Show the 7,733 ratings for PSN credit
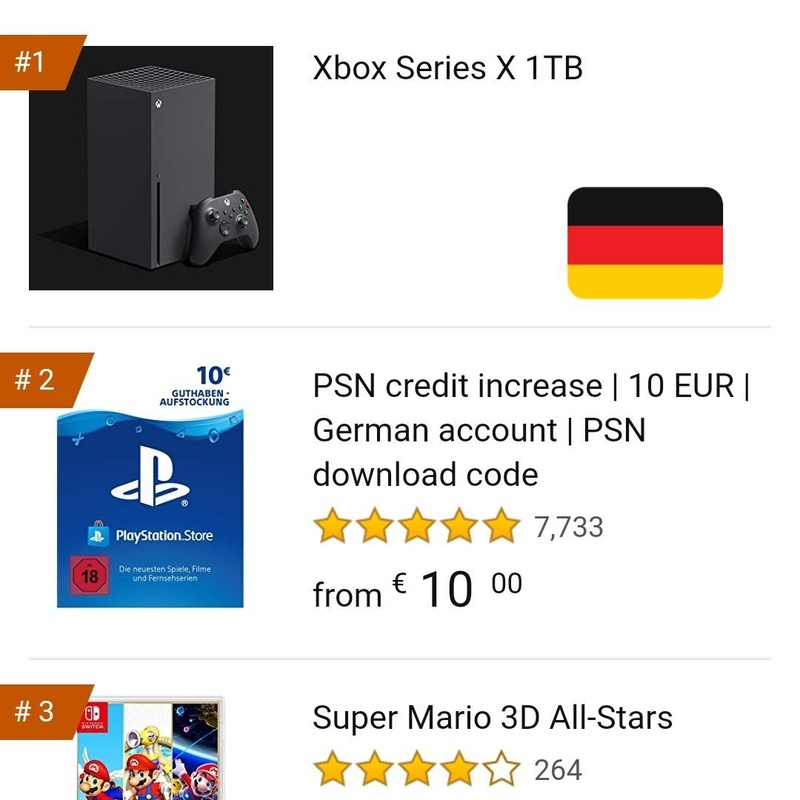This screenshot has height=800, width=800. coord(569,527)
